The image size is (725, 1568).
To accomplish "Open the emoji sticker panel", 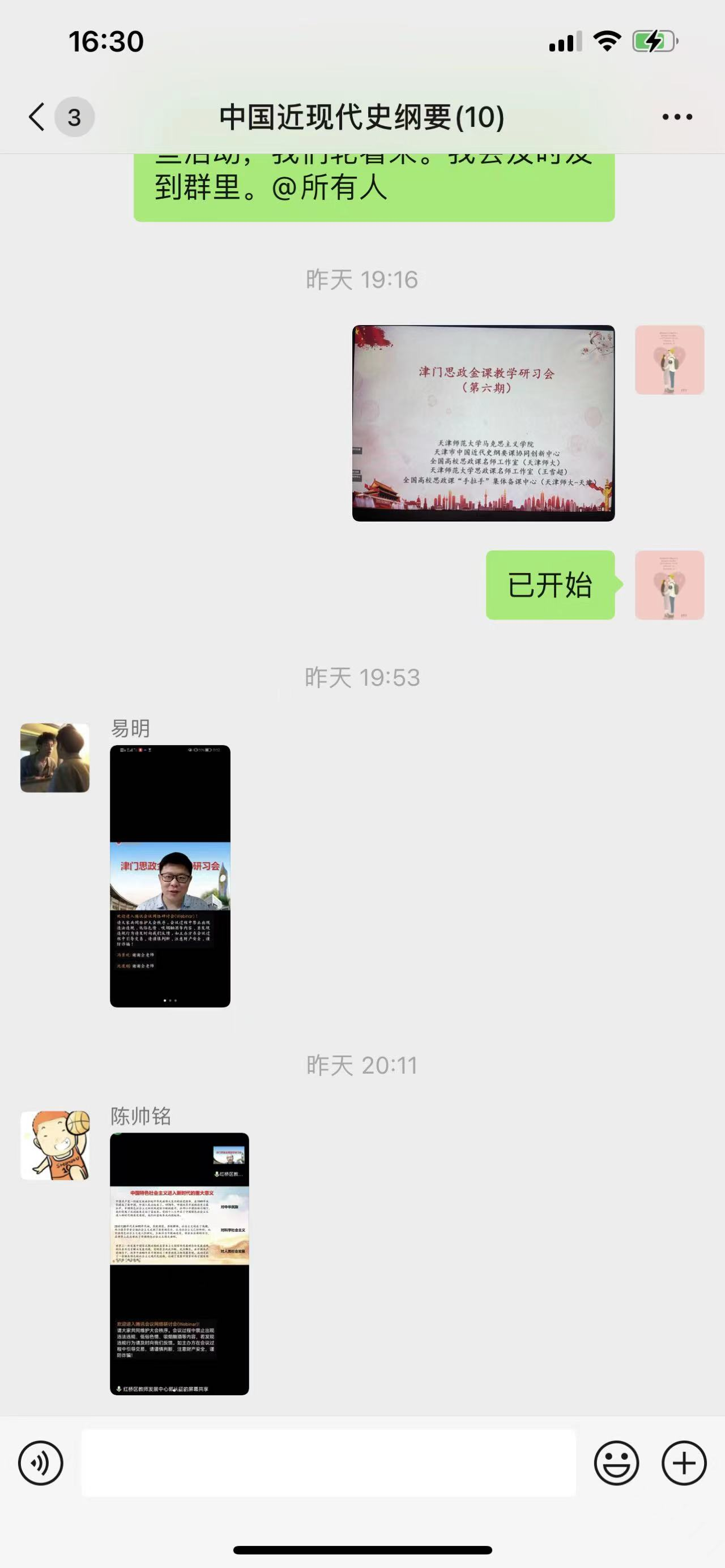I will pyautogui.click(x=616, y=1463).
